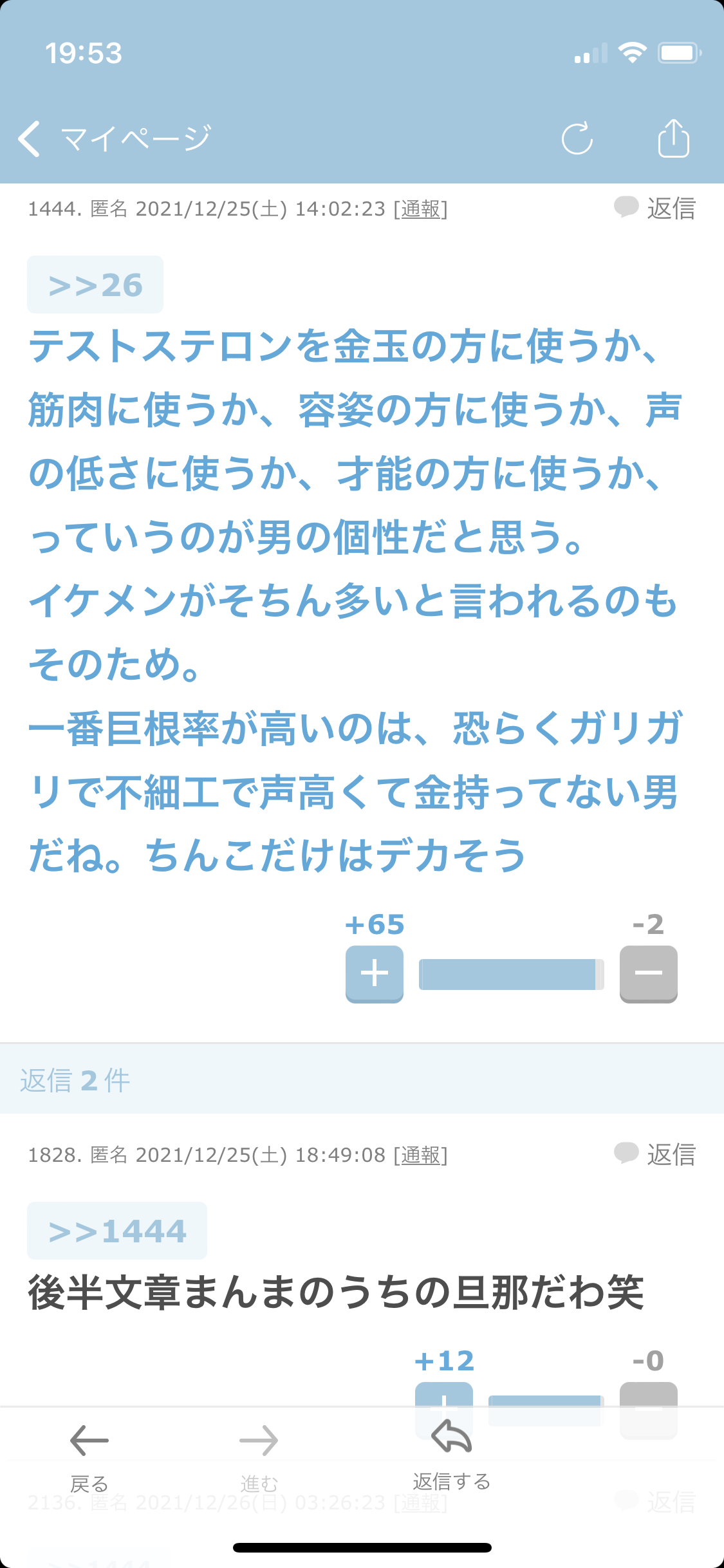Reply to comment 1444 with 返信
The width and height of the screenshot is (724, 1568).
[655, 209]
